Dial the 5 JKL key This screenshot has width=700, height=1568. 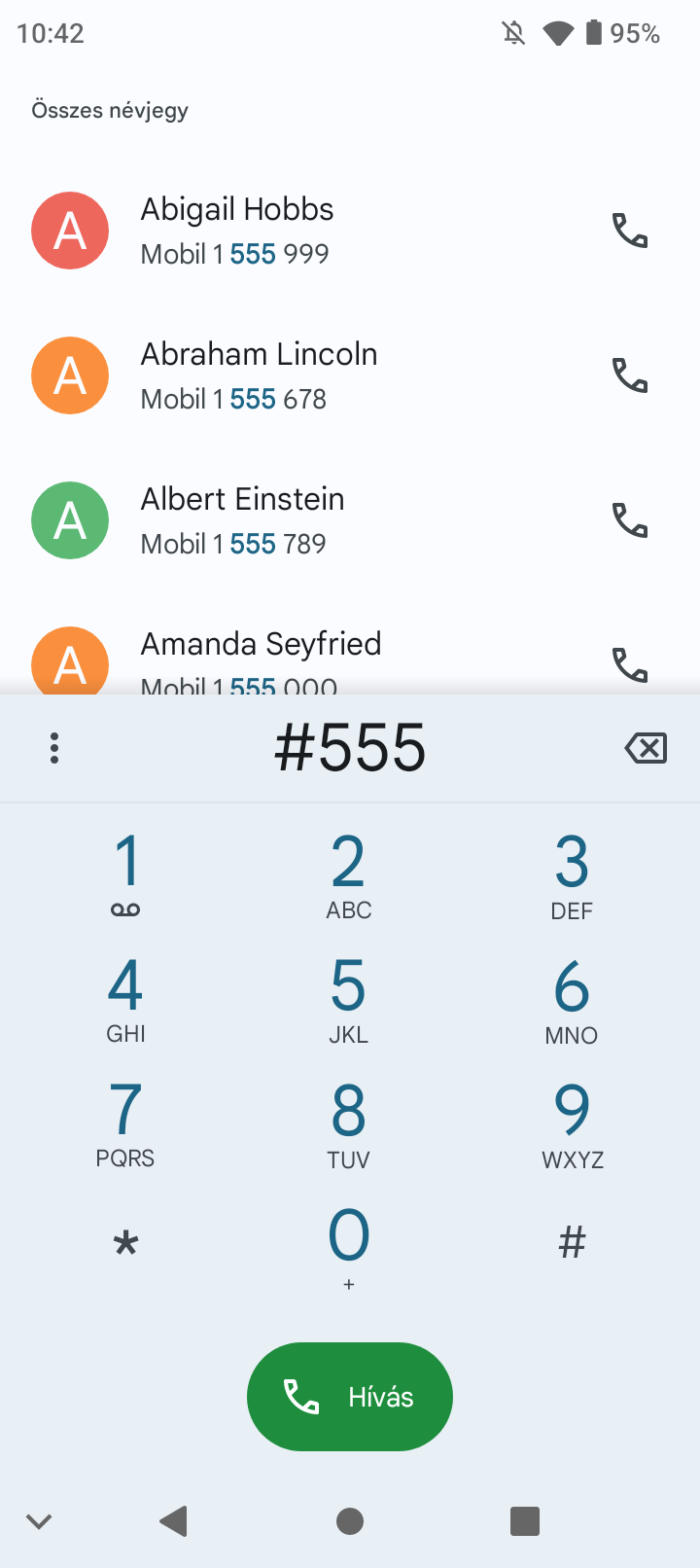[349, 999]
